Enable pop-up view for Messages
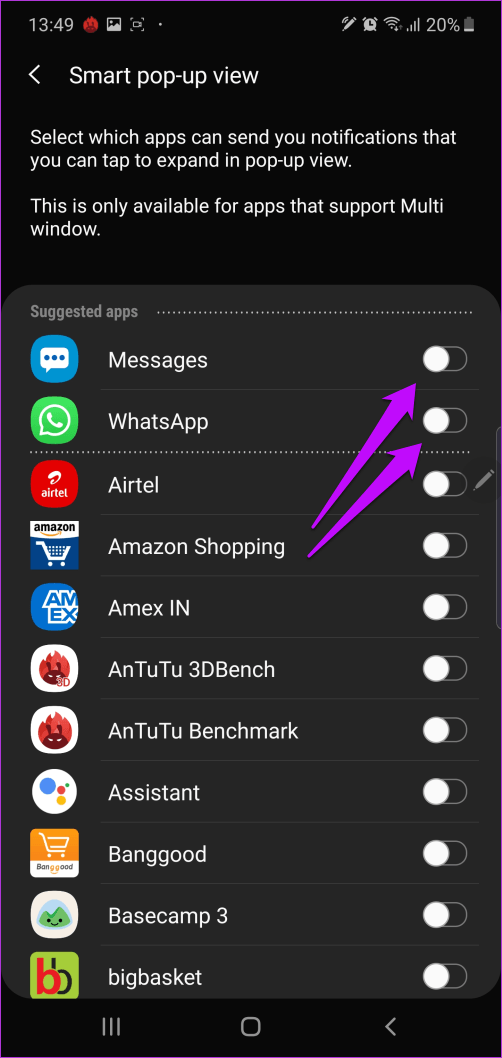The width and height of the screenshot is (502, 1058). click(445, 360)
